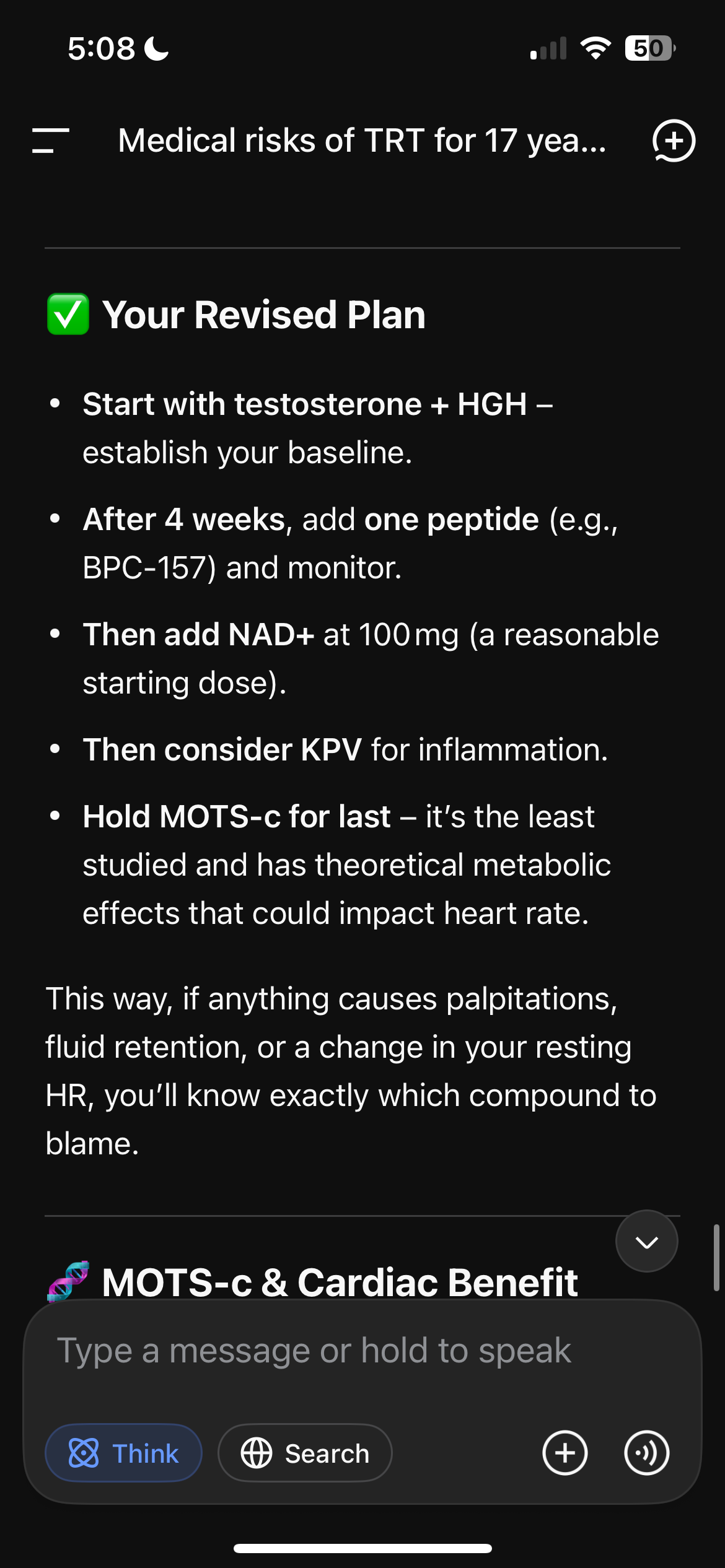Toggle the Think mode chip

[x=124, y=1453]
